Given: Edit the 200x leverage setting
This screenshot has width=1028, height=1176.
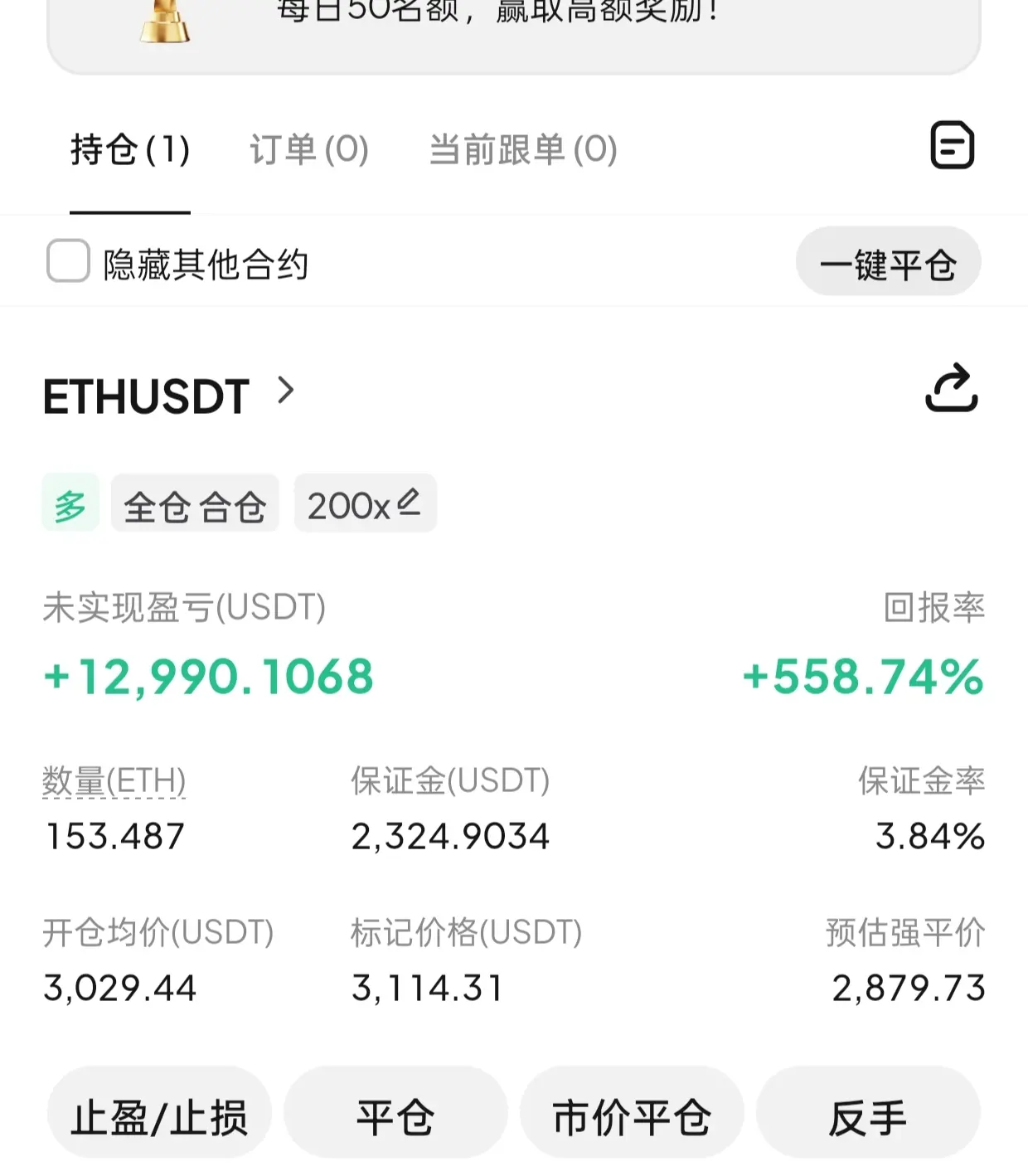Looking at the screenshot, I should [365, 504].
